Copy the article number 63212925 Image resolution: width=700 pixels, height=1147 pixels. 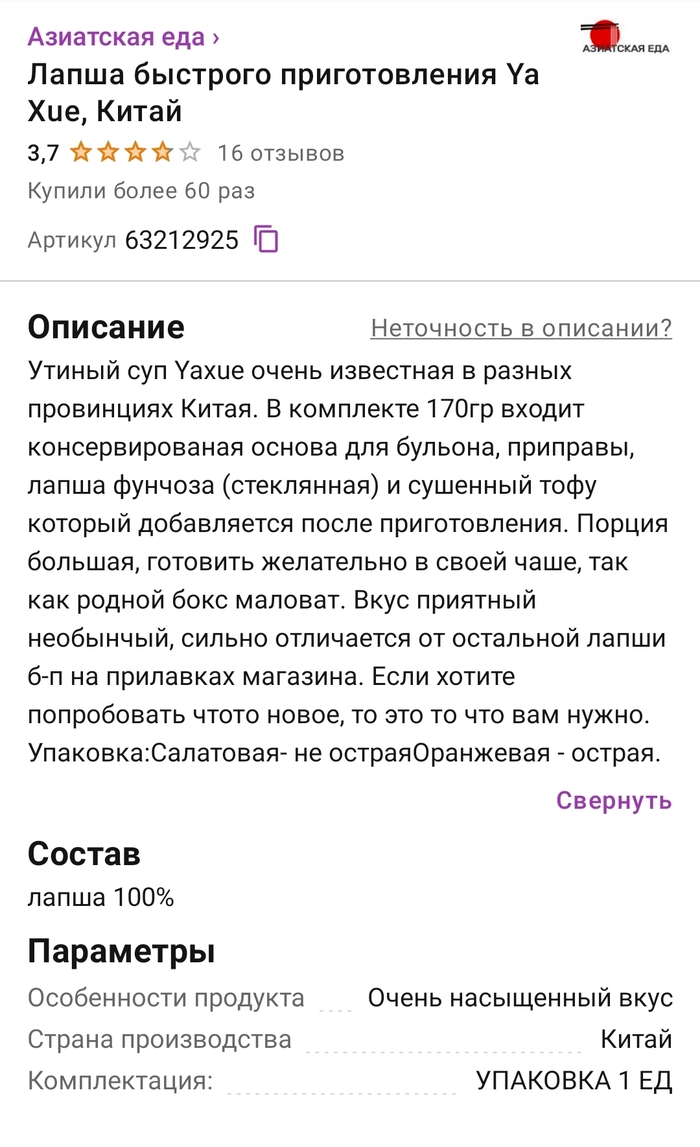(x=266, y=239)
